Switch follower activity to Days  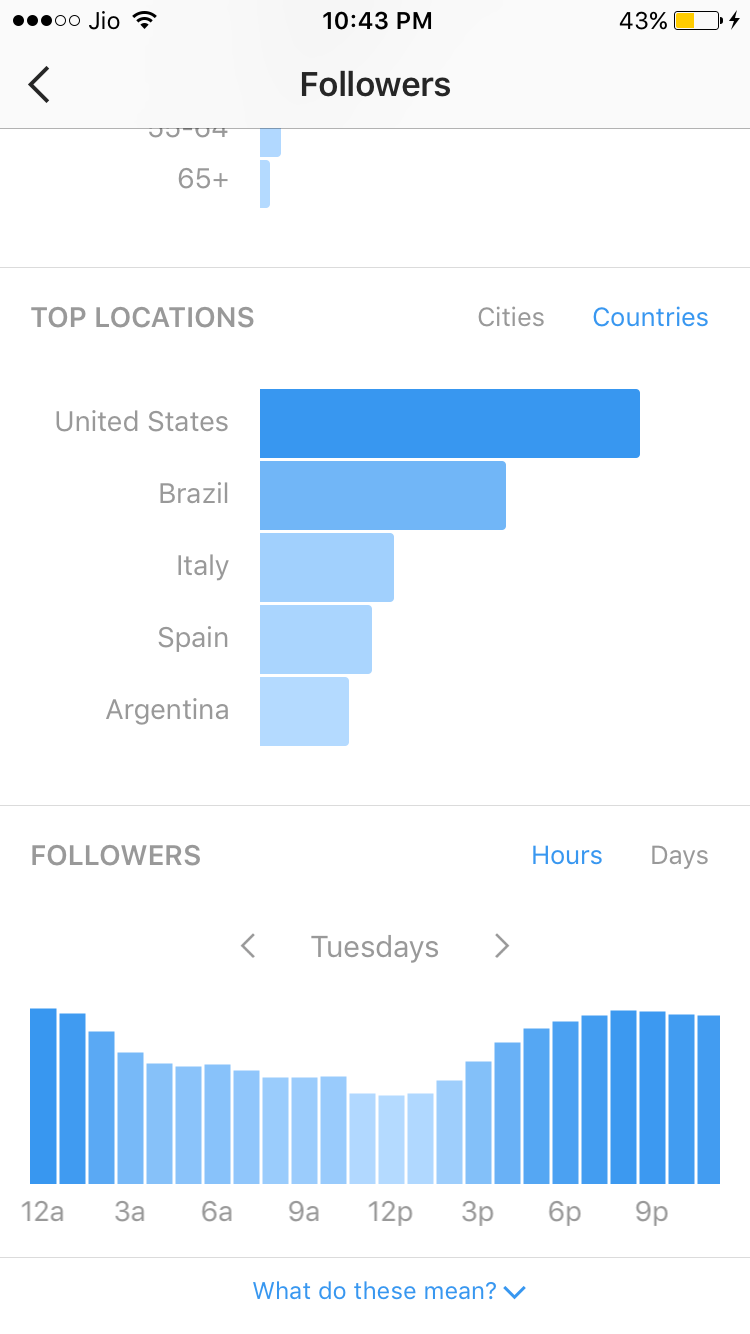[x=679, y=856]
